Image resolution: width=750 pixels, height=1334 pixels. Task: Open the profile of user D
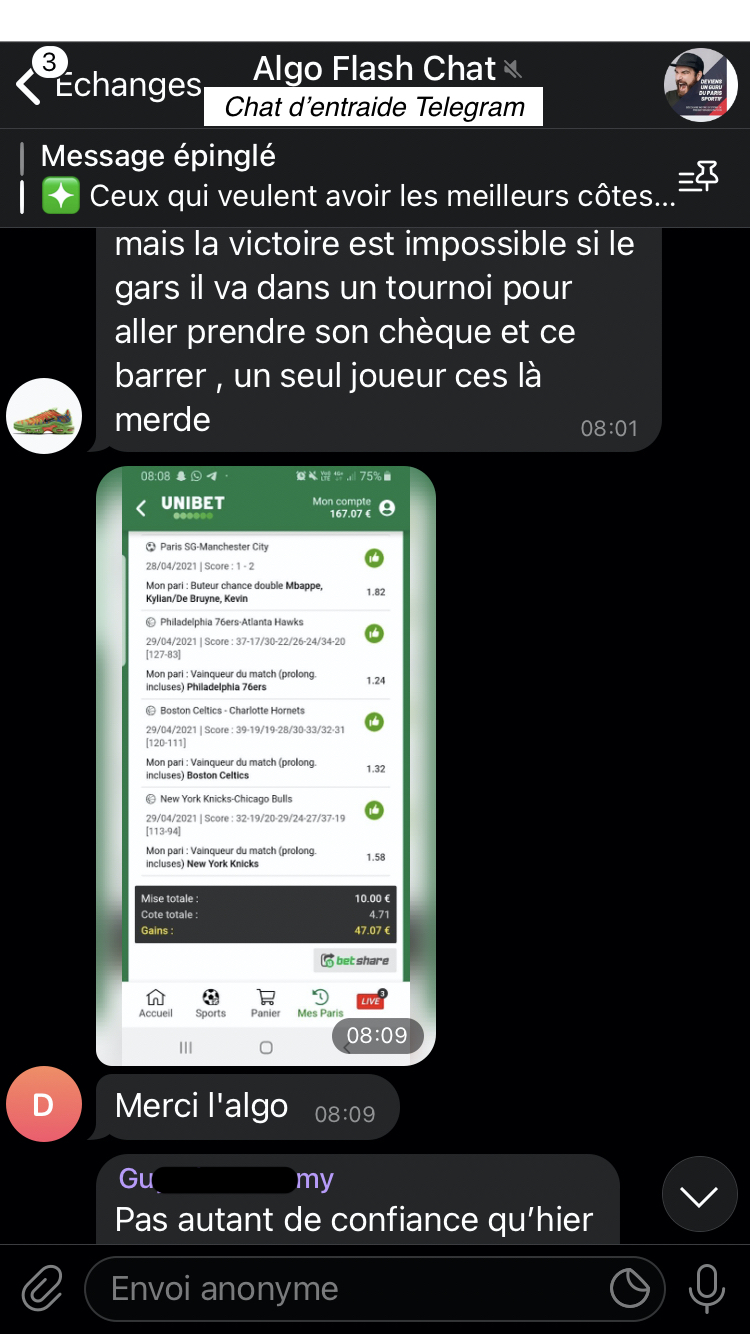coord(44,1104)
